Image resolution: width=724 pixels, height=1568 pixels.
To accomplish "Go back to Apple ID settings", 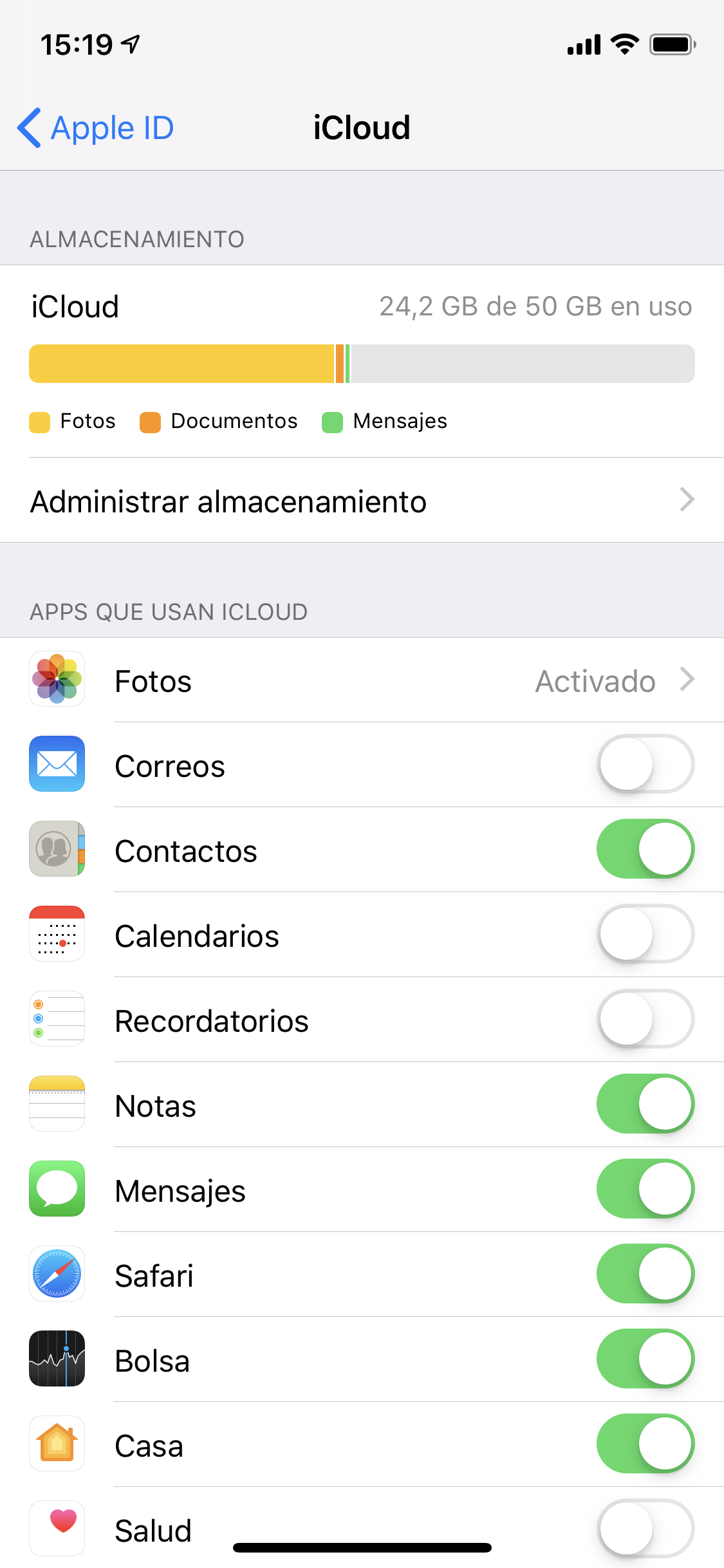I will [x=97, y=128].
